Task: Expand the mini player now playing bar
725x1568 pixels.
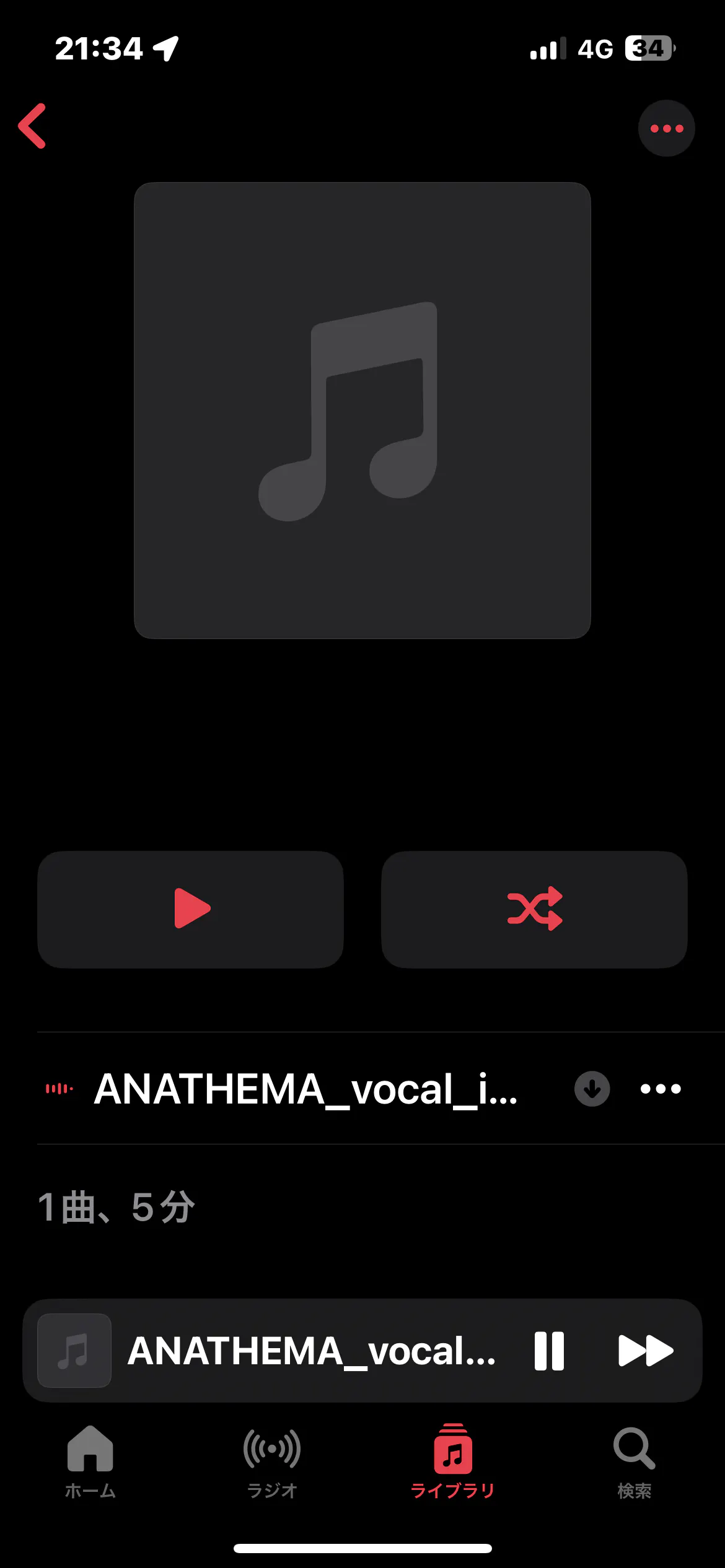Action: pos(310,1351)
